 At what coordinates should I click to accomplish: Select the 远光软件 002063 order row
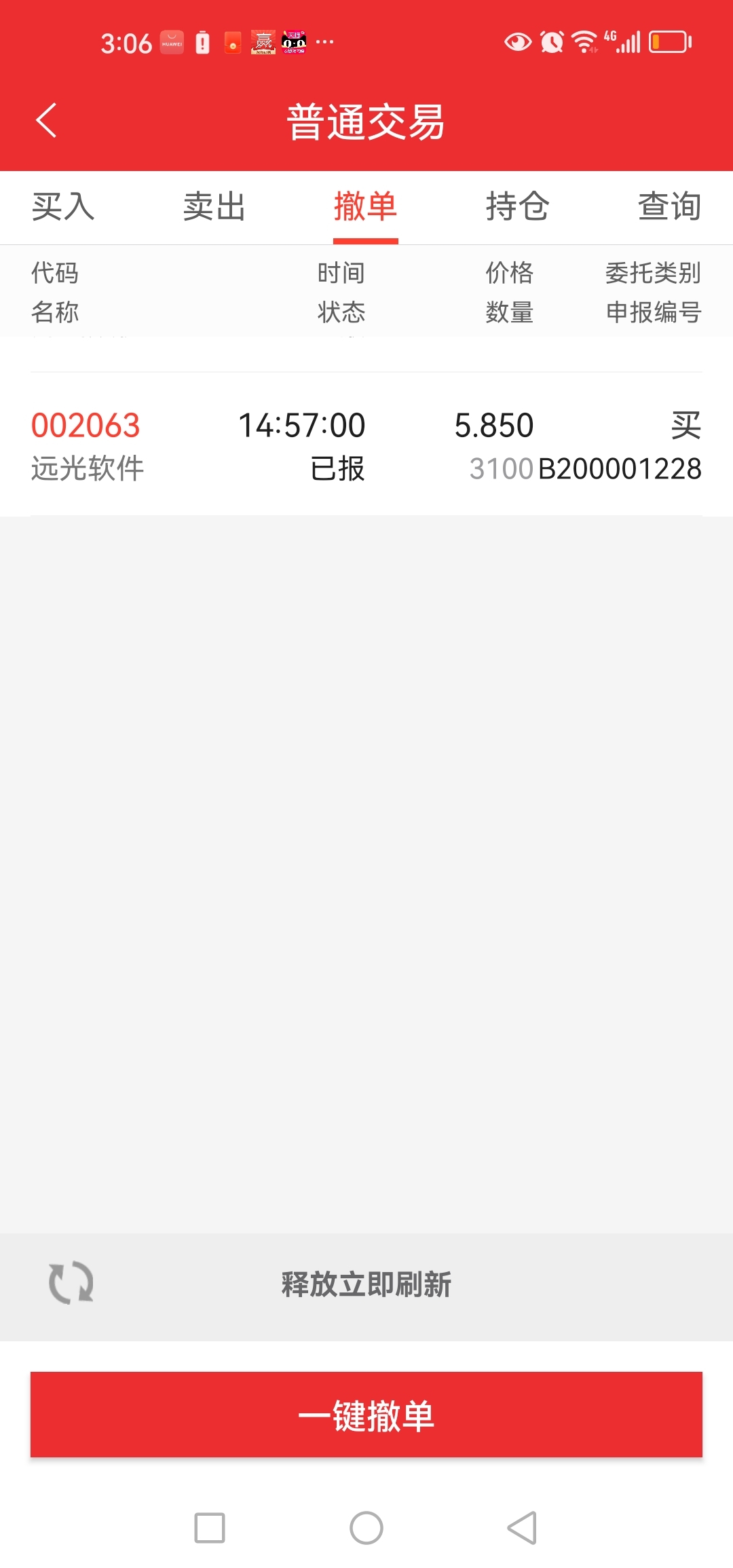point(366,445)
